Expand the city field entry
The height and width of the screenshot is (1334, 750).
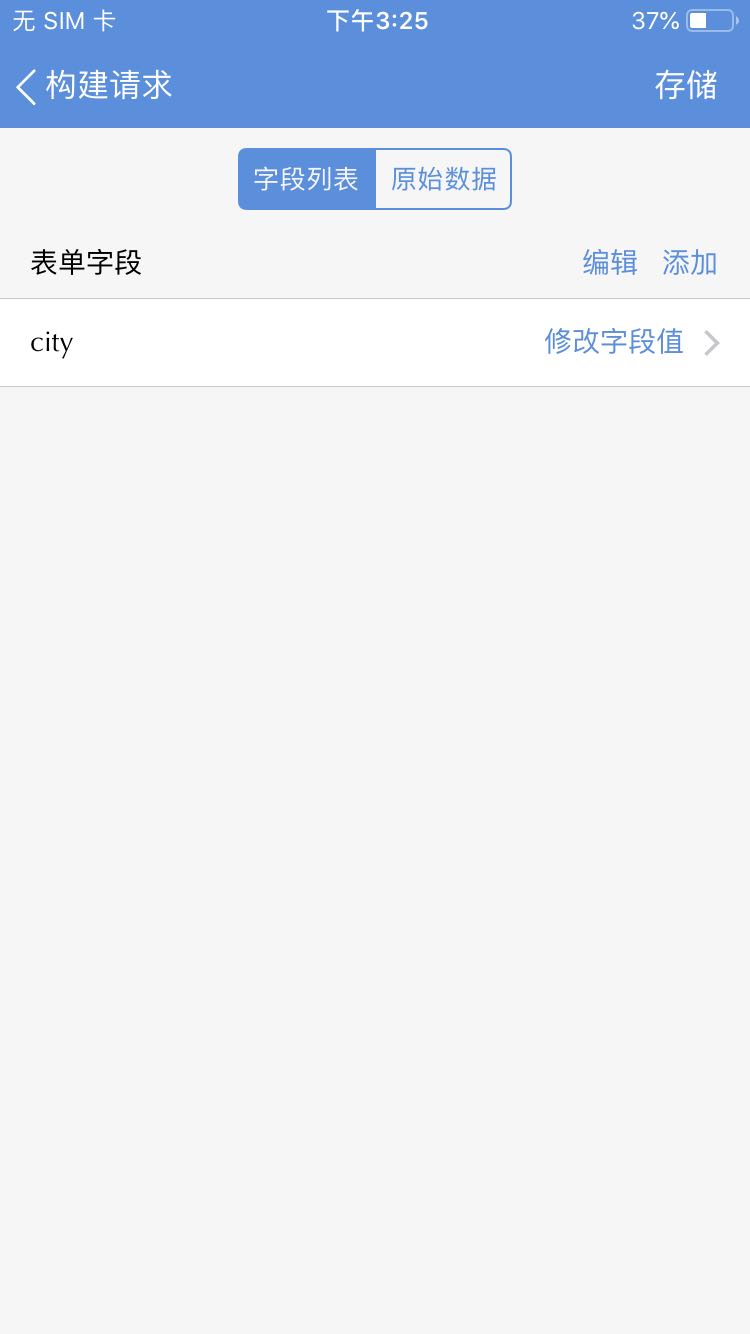(x=375, y=342)
